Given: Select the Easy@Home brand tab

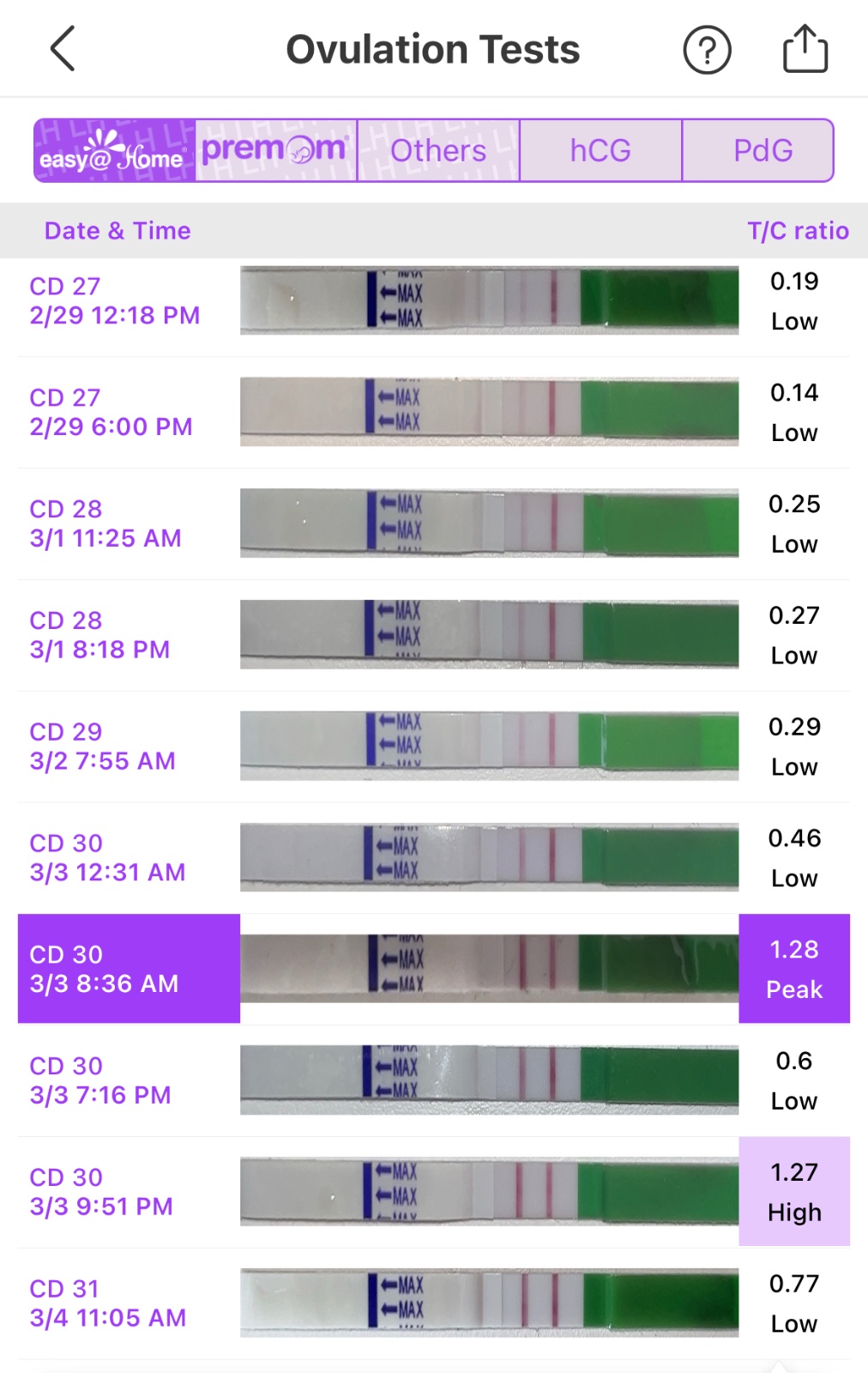Looking at the screenshot, I should (x=114, y=151).
